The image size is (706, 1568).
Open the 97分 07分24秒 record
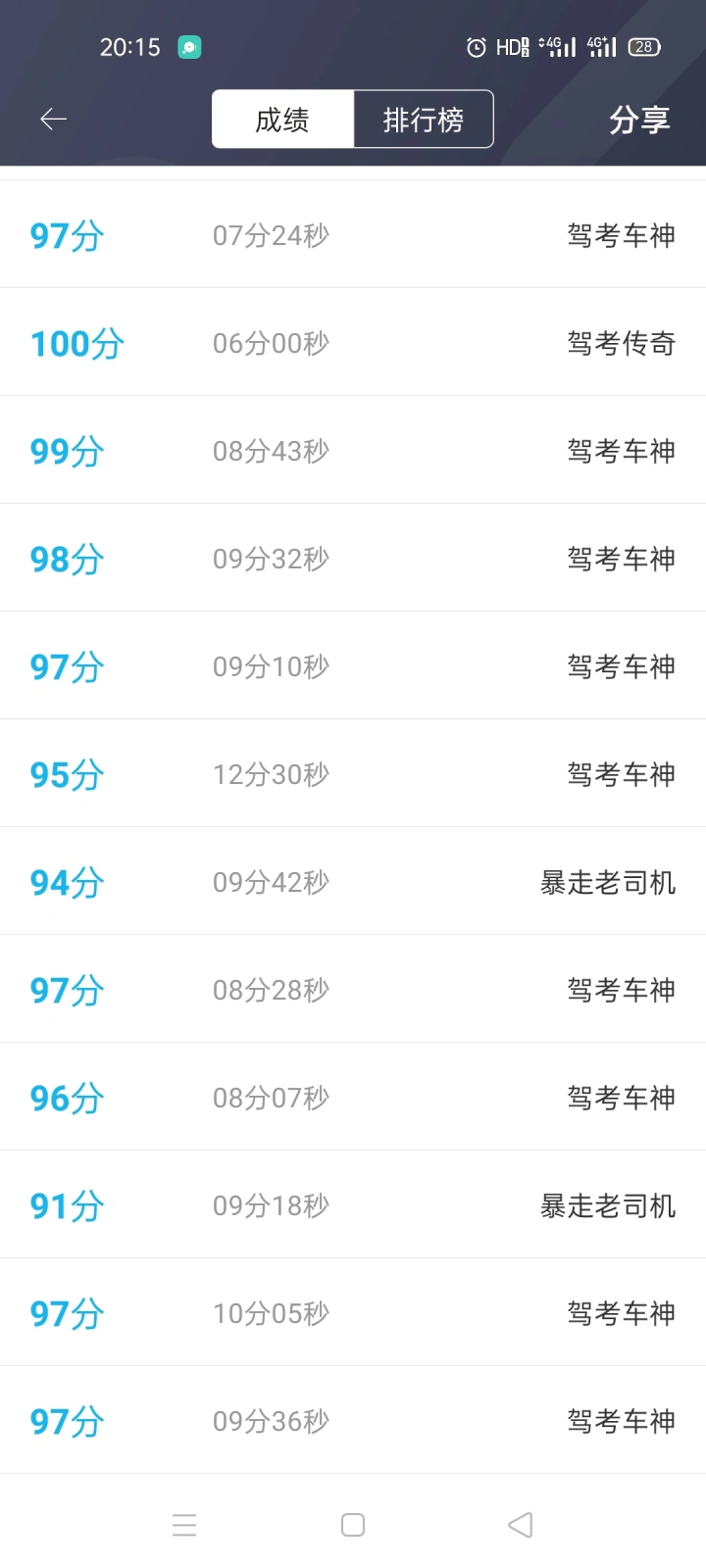coord(353,235)
